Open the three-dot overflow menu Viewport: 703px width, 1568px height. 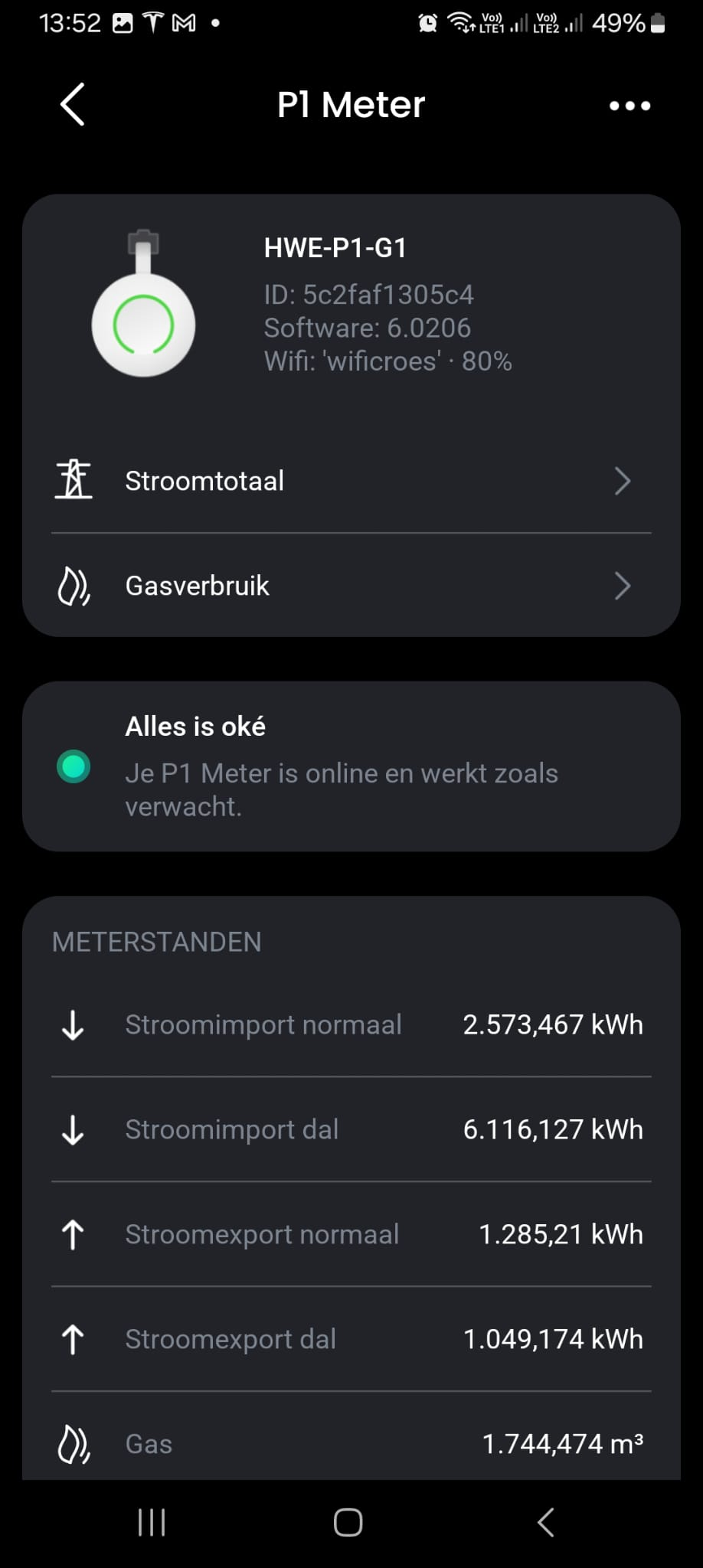629,106
